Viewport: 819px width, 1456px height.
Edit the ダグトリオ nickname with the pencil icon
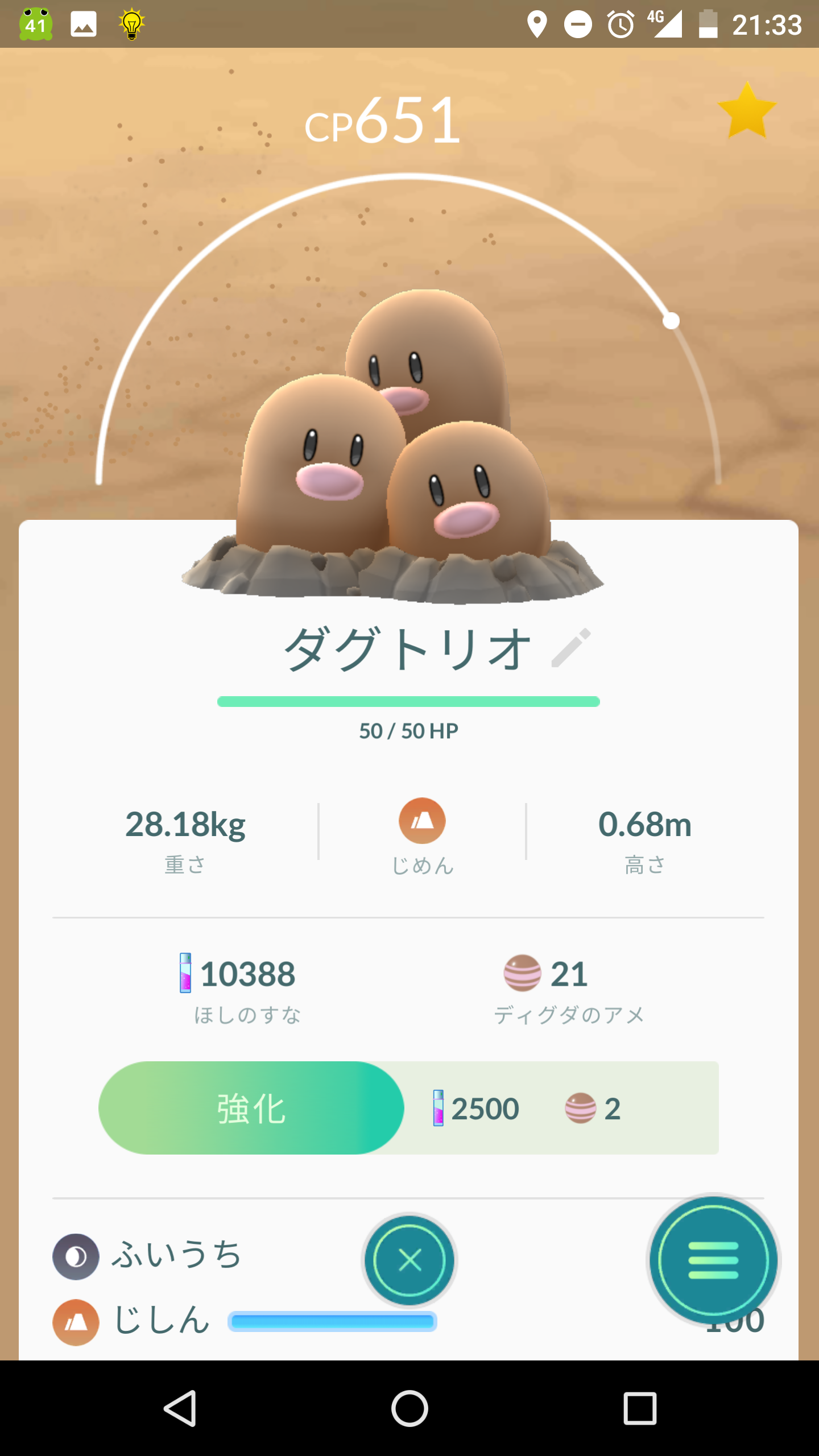point(571,648)
